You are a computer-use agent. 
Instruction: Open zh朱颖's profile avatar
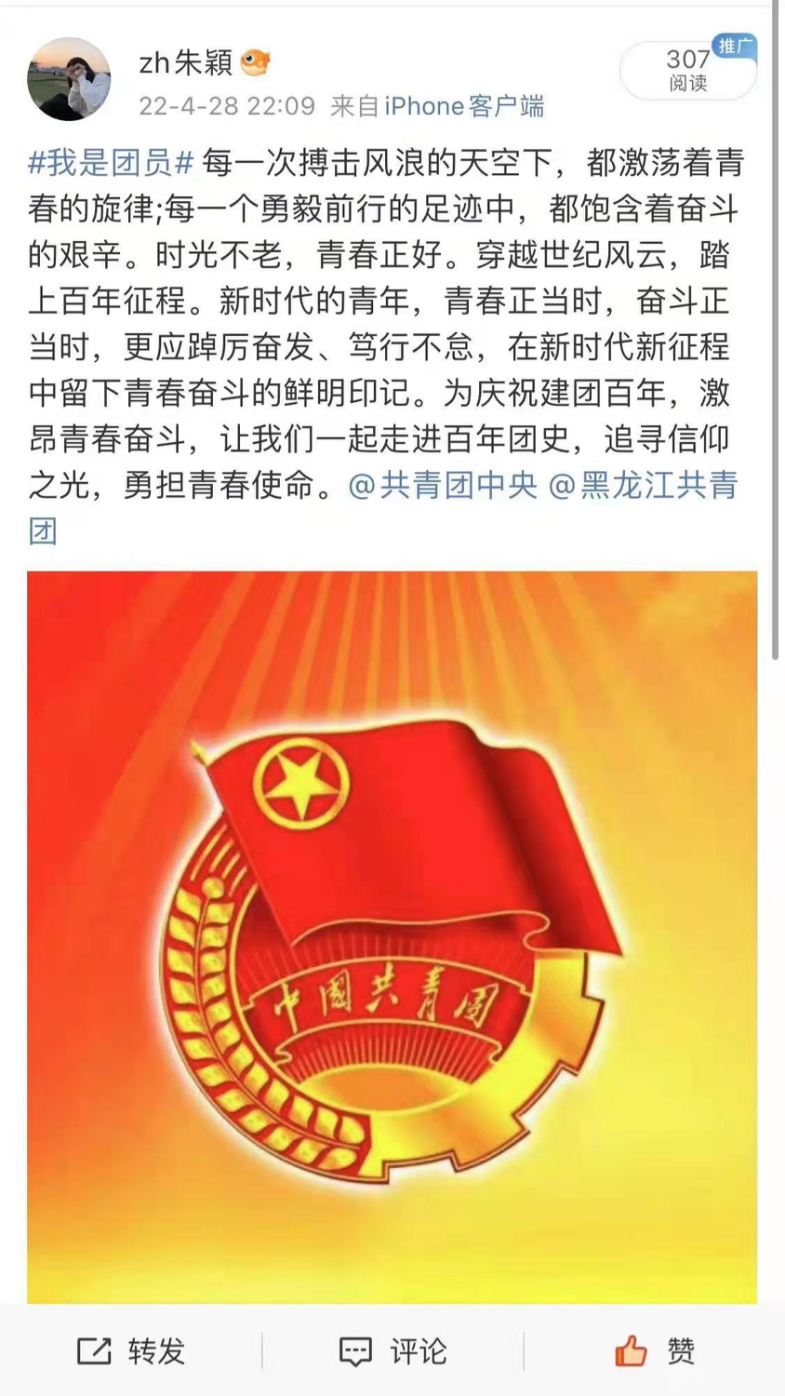69,80
